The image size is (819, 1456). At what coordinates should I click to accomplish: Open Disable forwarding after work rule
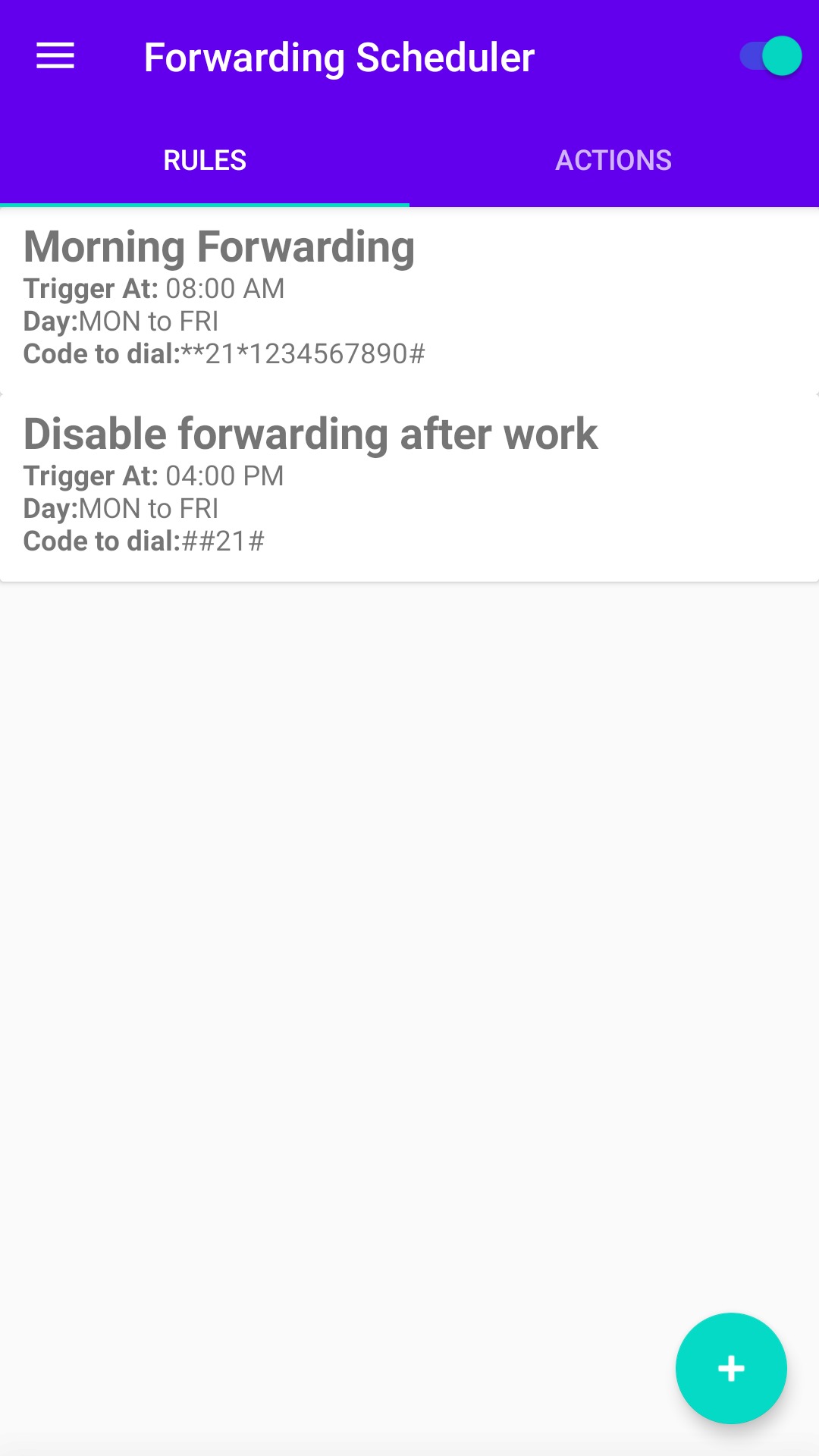(x=409, y=488)
